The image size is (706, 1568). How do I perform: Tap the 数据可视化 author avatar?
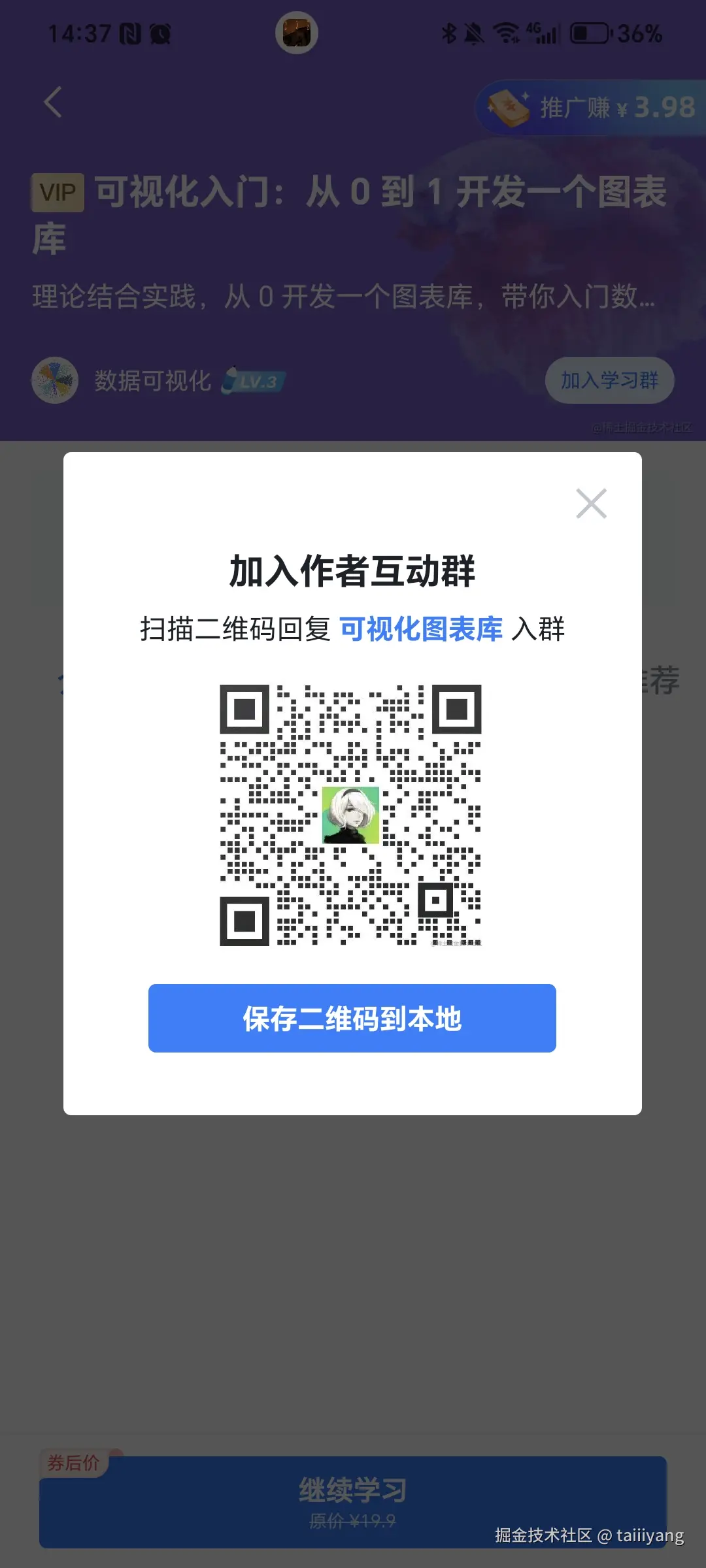click(x=54, y=381)
